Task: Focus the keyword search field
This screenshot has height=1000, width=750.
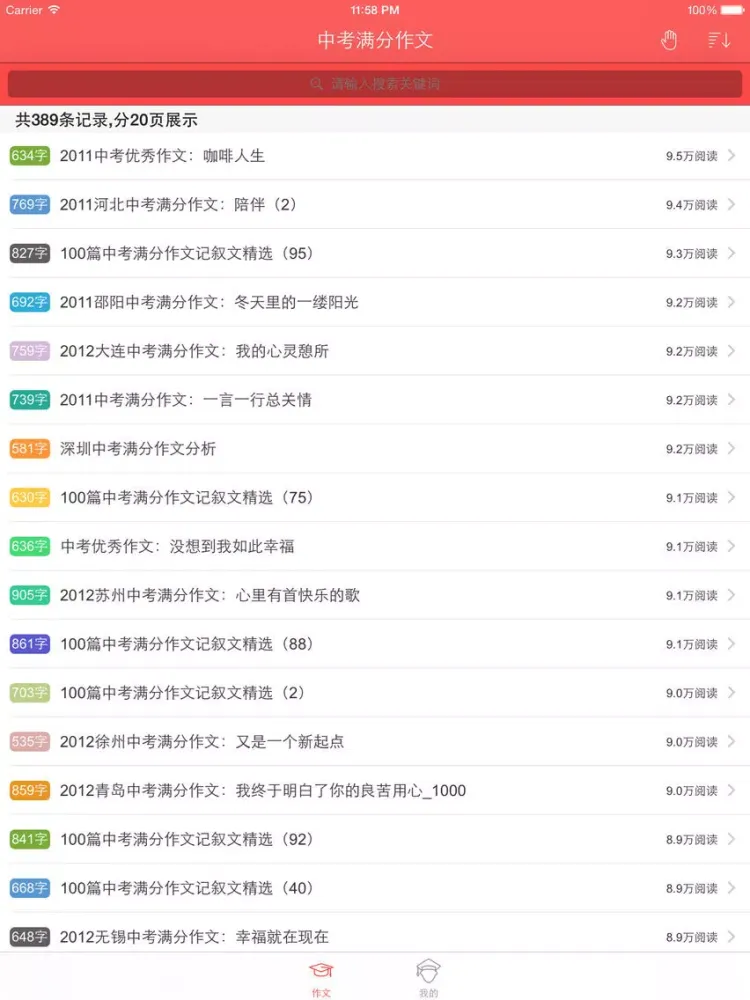Action: pos(375,84)
